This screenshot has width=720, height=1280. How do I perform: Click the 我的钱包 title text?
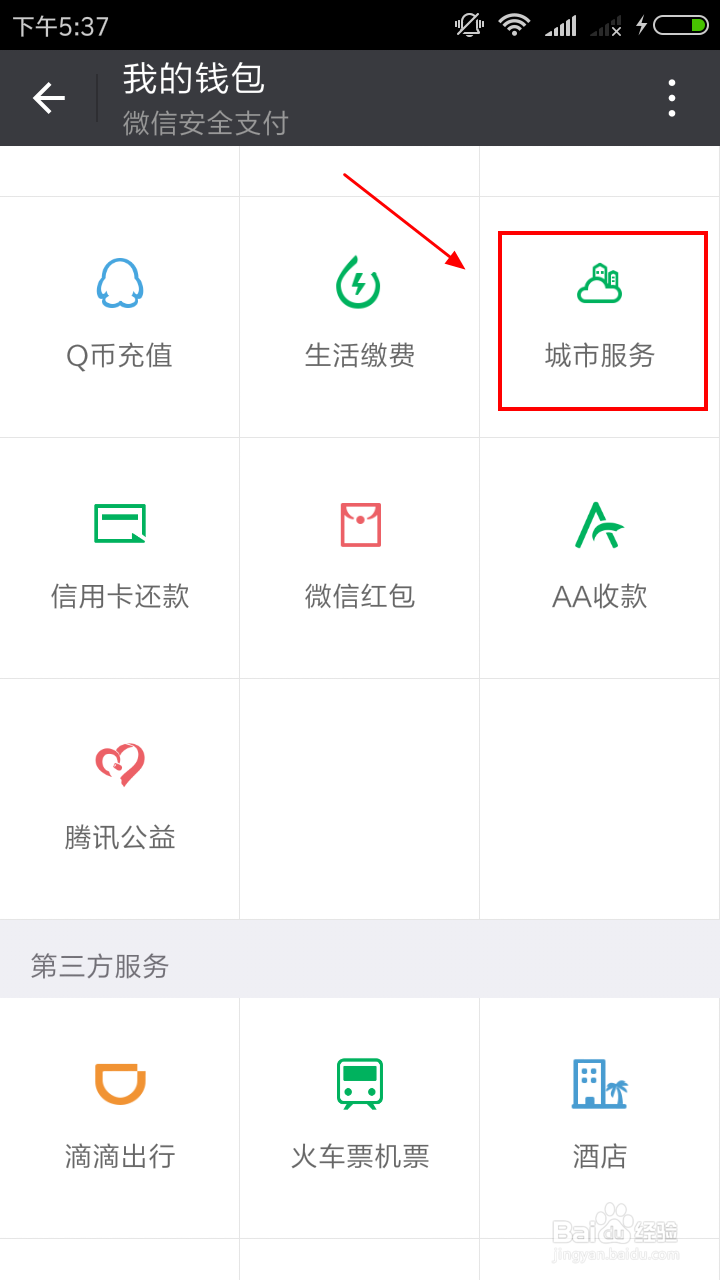192,79
